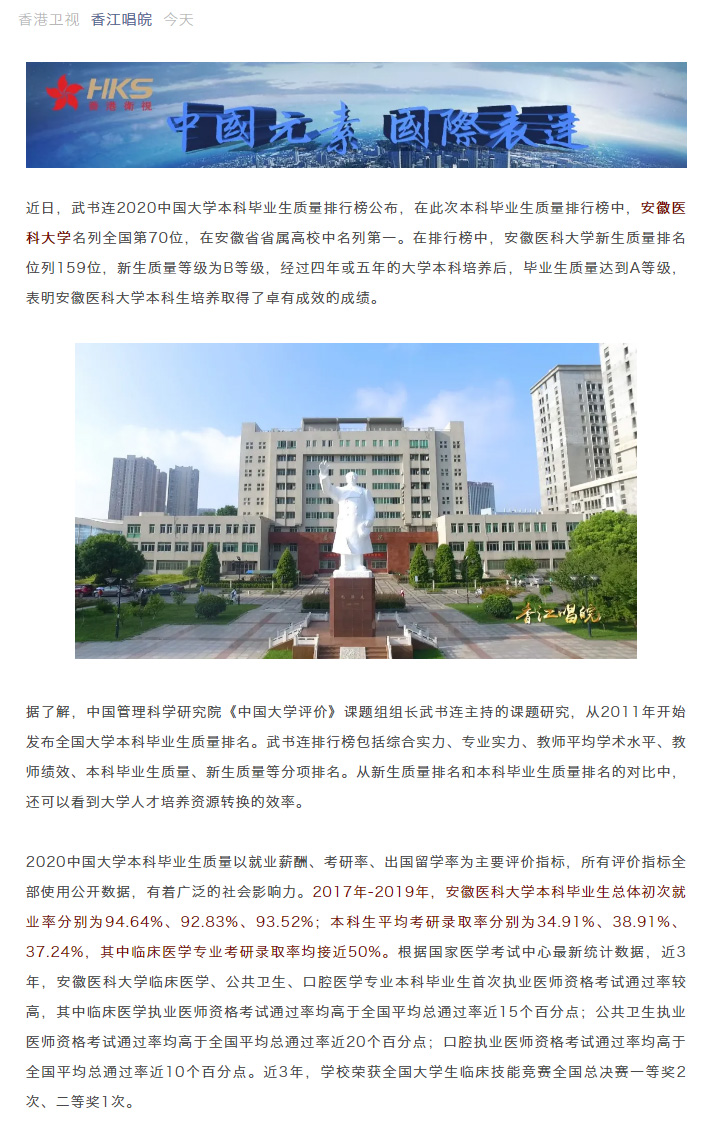This screenshot has height=1137, width=716.
Task: View the campus statue photo full screen
Action: tap(355, 500)
